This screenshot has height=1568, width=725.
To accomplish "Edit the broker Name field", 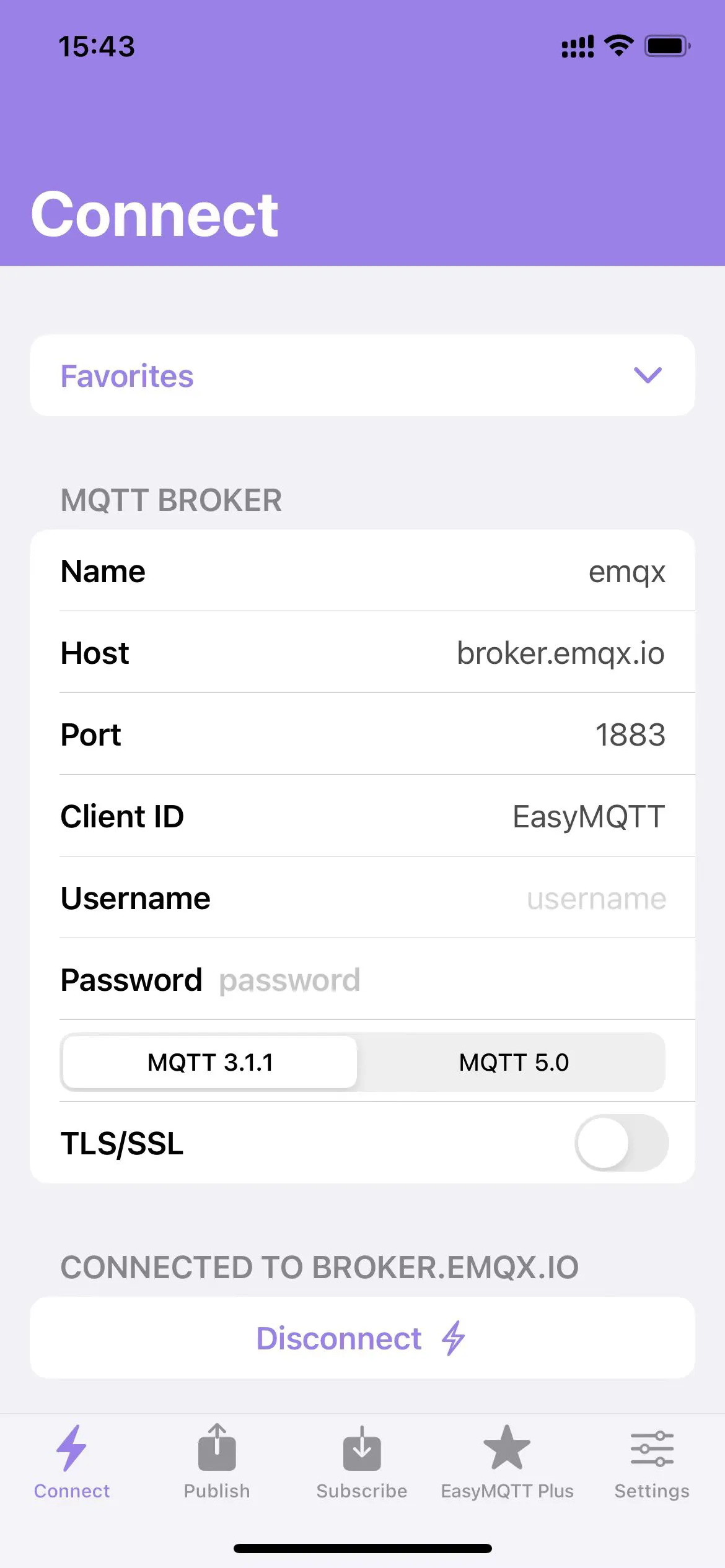I will (626, 572).
